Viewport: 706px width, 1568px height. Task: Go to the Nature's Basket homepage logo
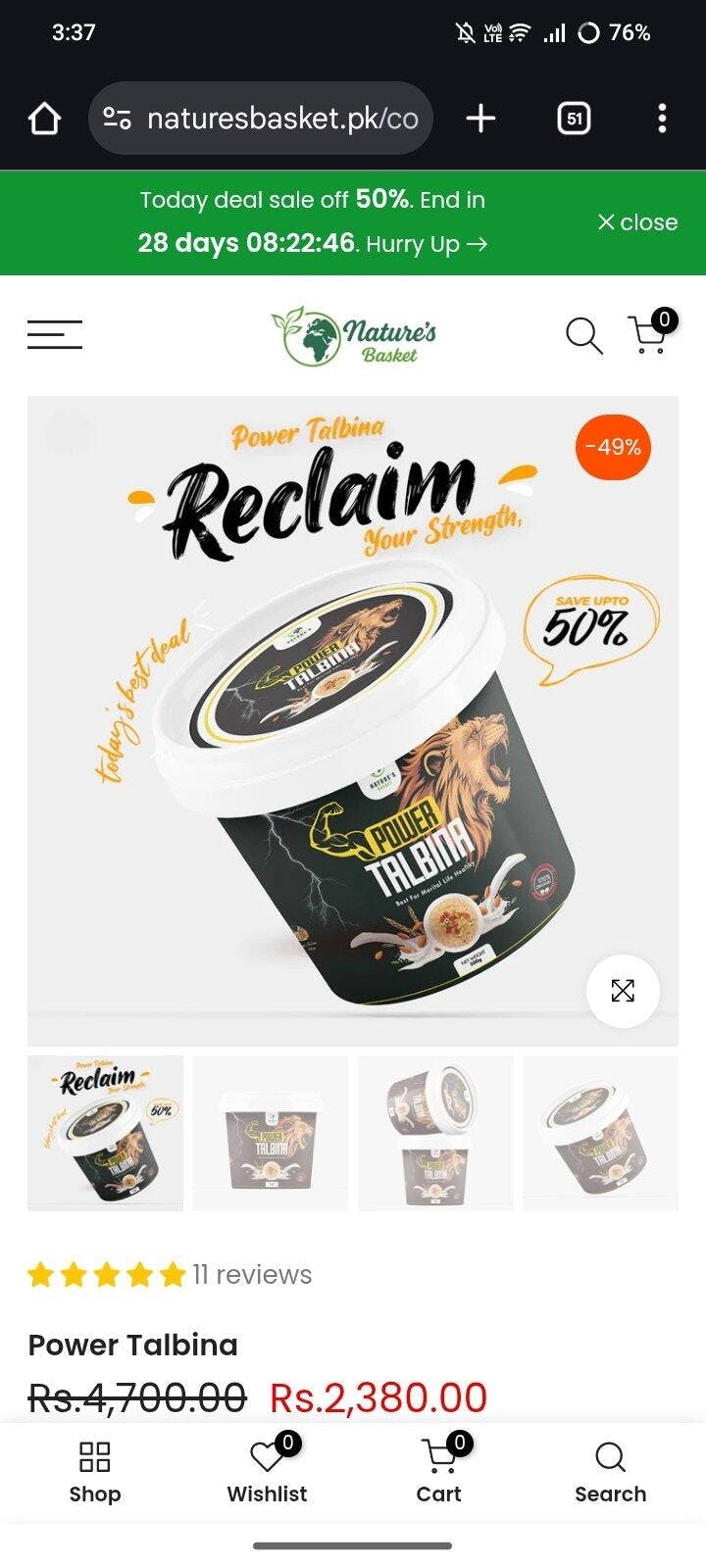[x=354, y=335]
